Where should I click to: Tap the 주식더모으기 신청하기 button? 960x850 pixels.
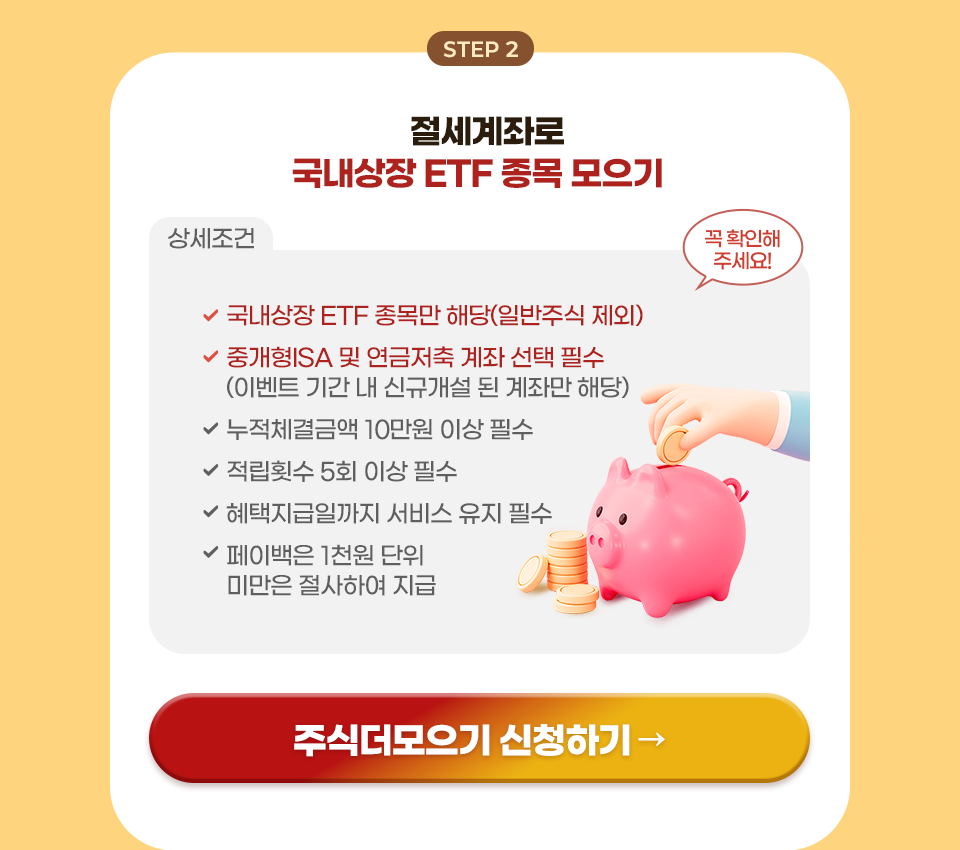[479, 740]
